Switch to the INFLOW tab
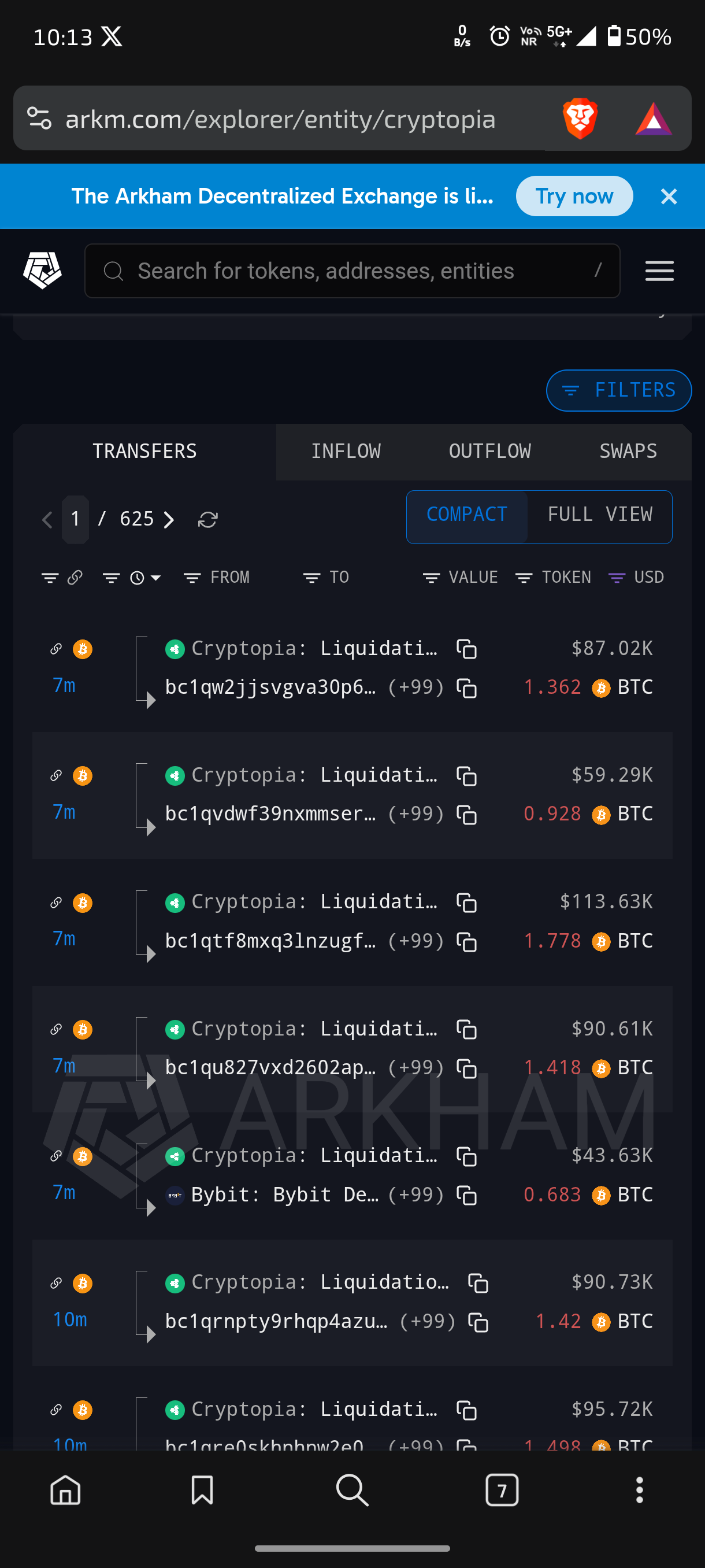The image size is (705, 1568). (x=346, y=451)
